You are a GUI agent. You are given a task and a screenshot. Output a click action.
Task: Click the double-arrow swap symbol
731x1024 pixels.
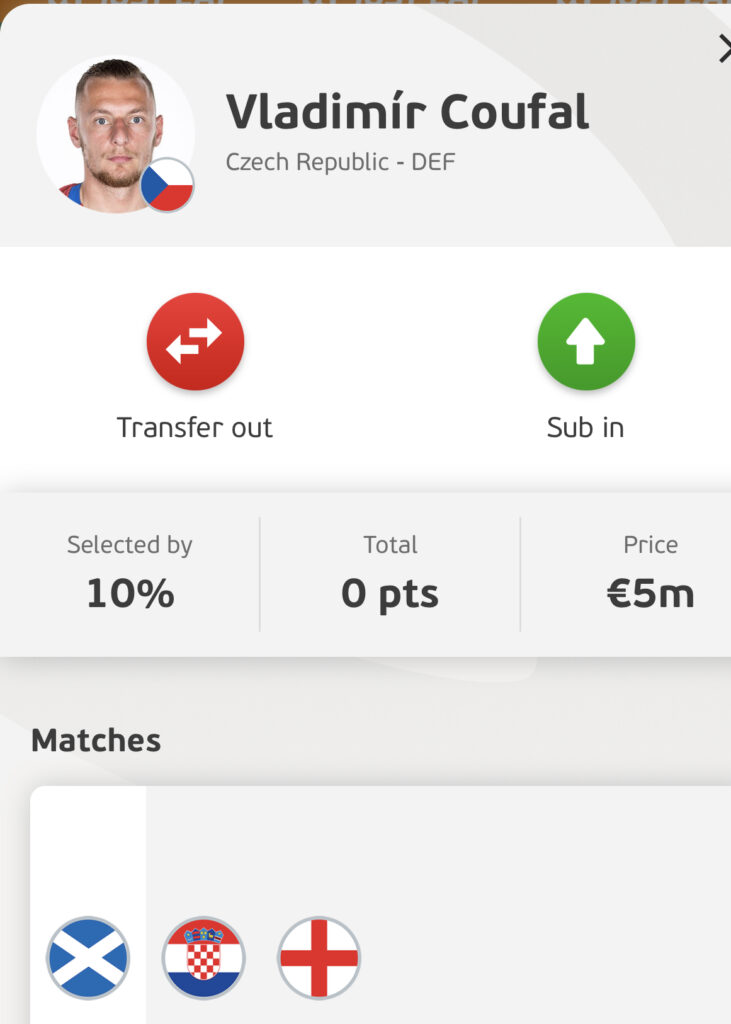point(196,341)
